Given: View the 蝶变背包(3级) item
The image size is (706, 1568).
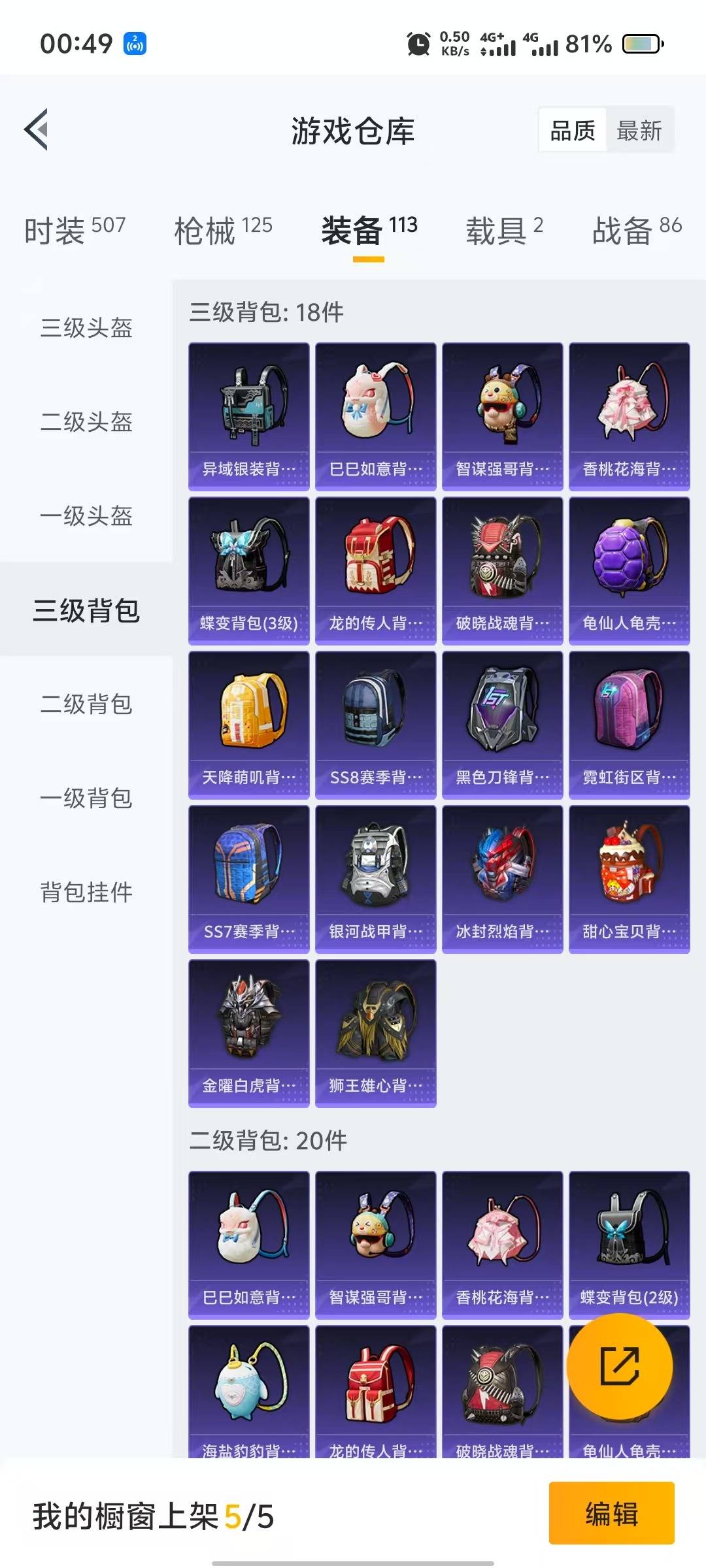Looking at the screenshot, I should click(x=249, y=571).
